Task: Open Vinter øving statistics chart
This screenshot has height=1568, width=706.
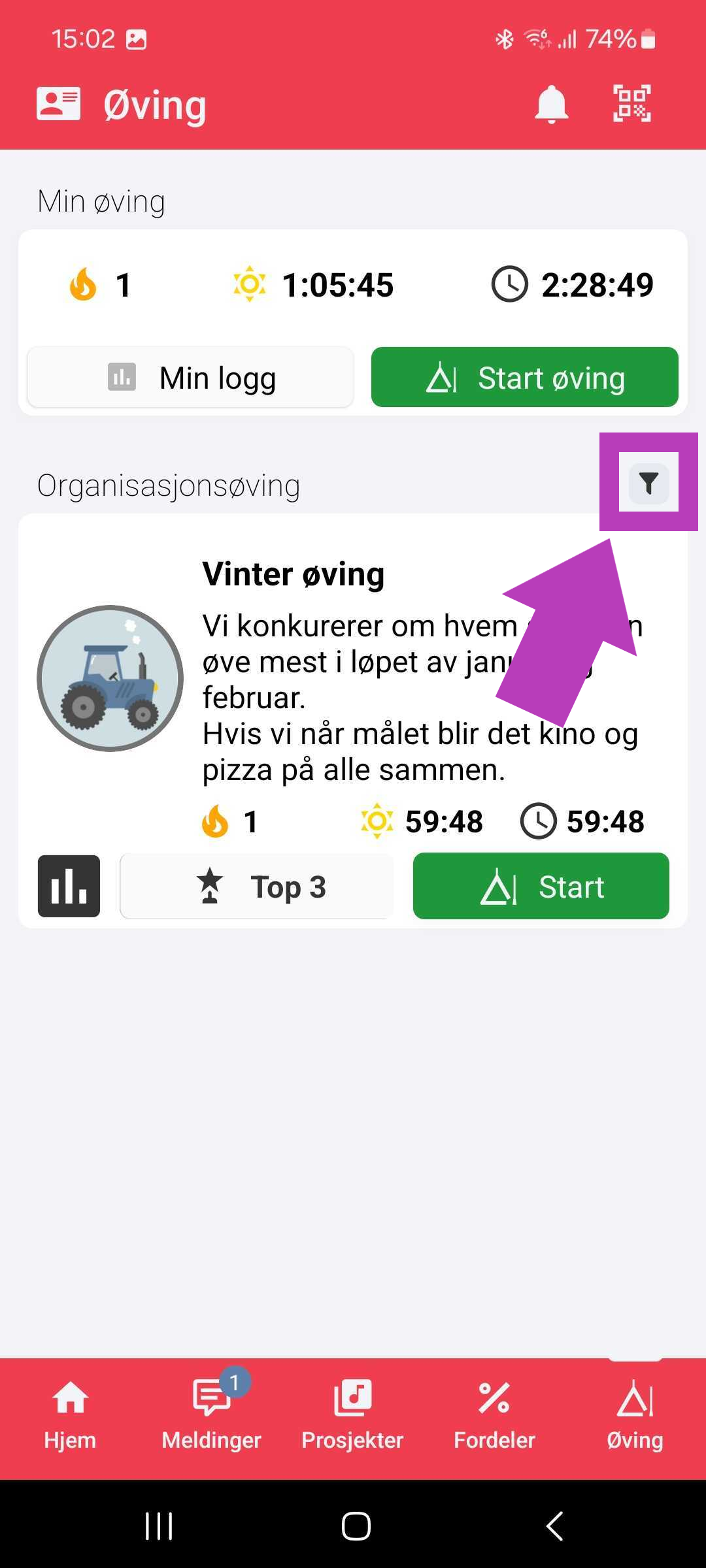Action: (69, 886)
